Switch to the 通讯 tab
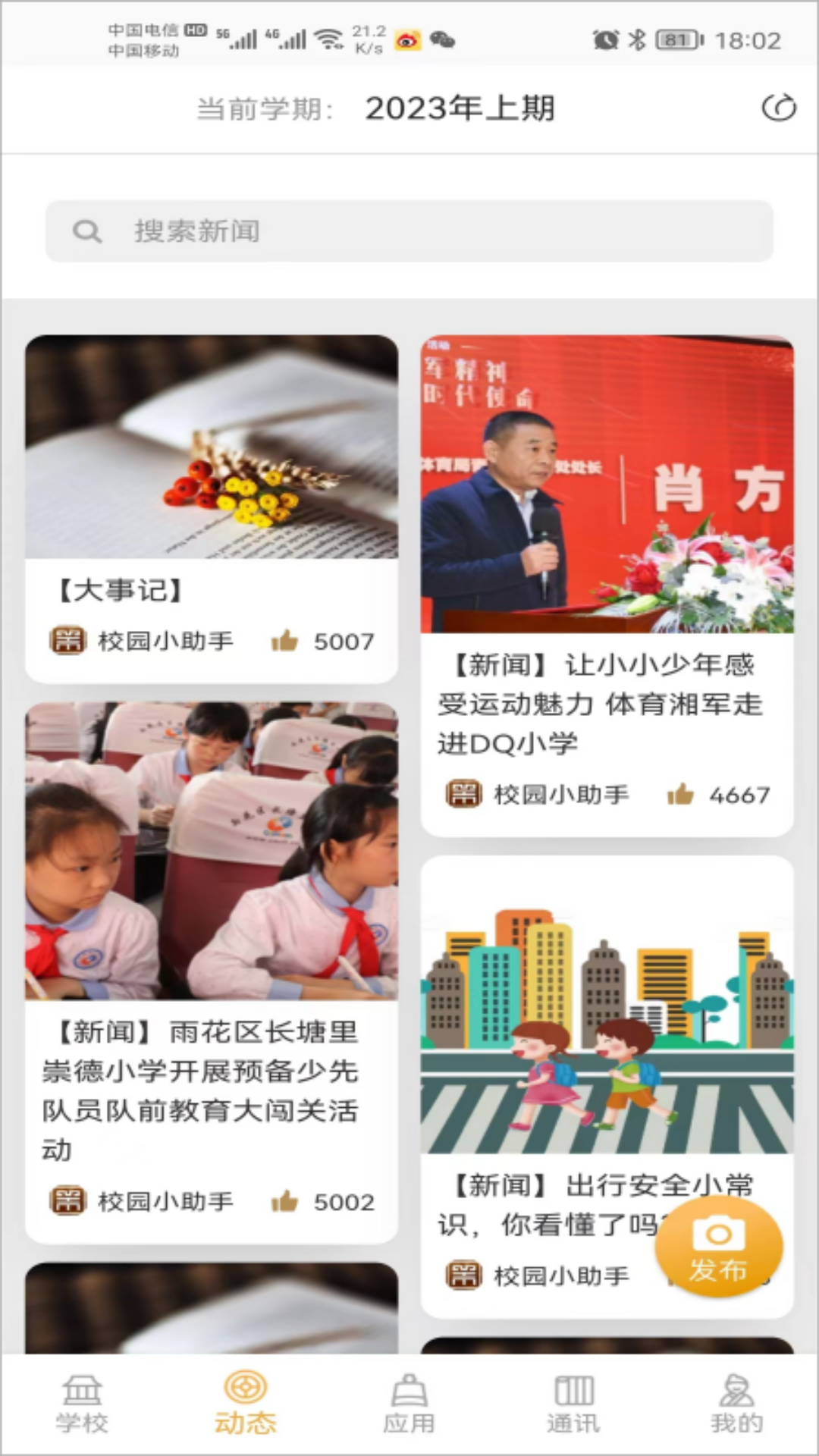819x1456 pixels. pos(573,1404)
